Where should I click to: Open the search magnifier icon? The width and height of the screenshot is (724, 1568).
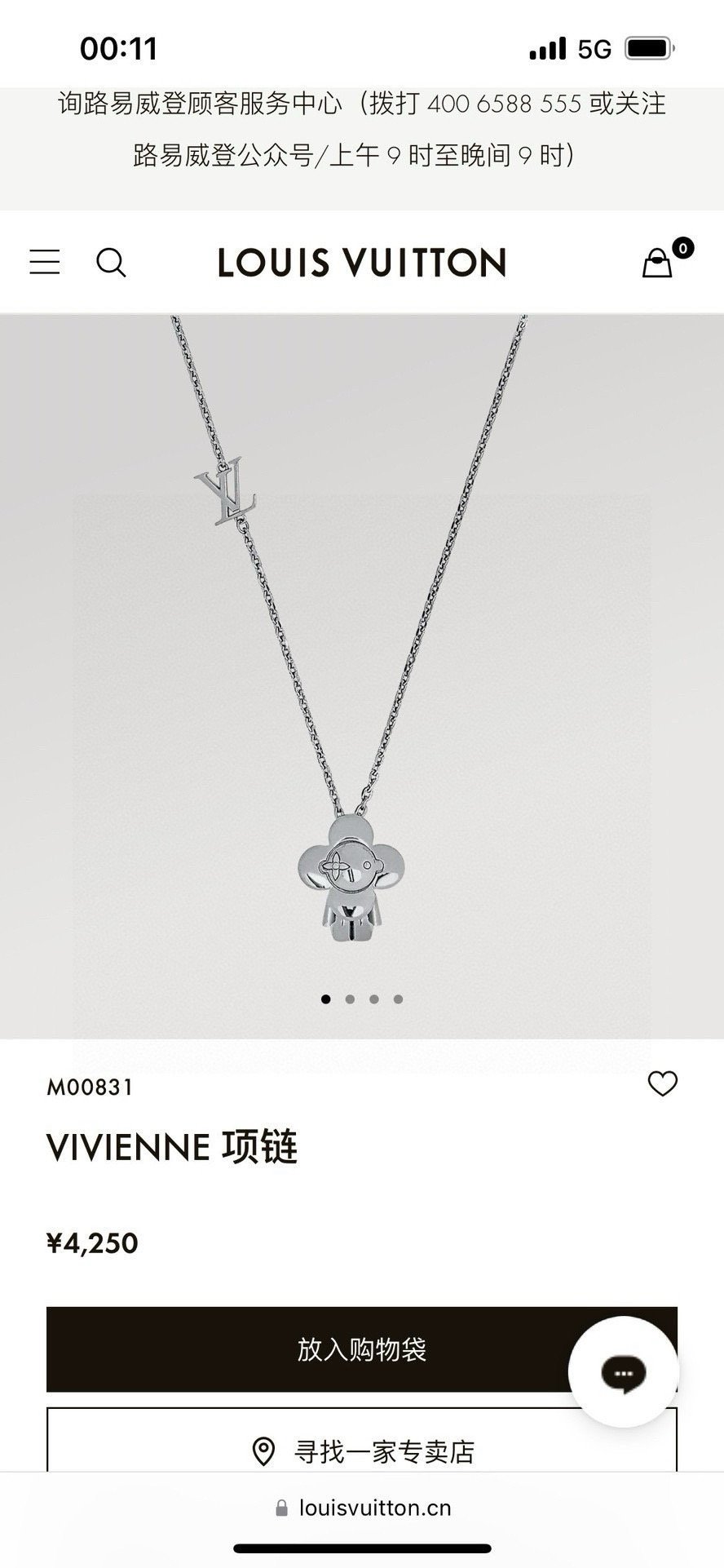point(111,263)
